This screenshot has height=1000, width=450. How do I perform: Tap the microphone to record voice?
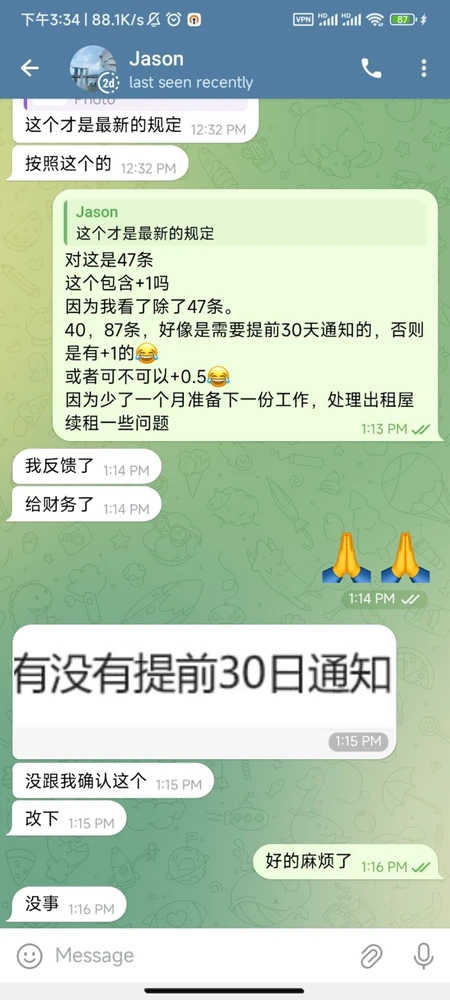click(x=423, y=956)
